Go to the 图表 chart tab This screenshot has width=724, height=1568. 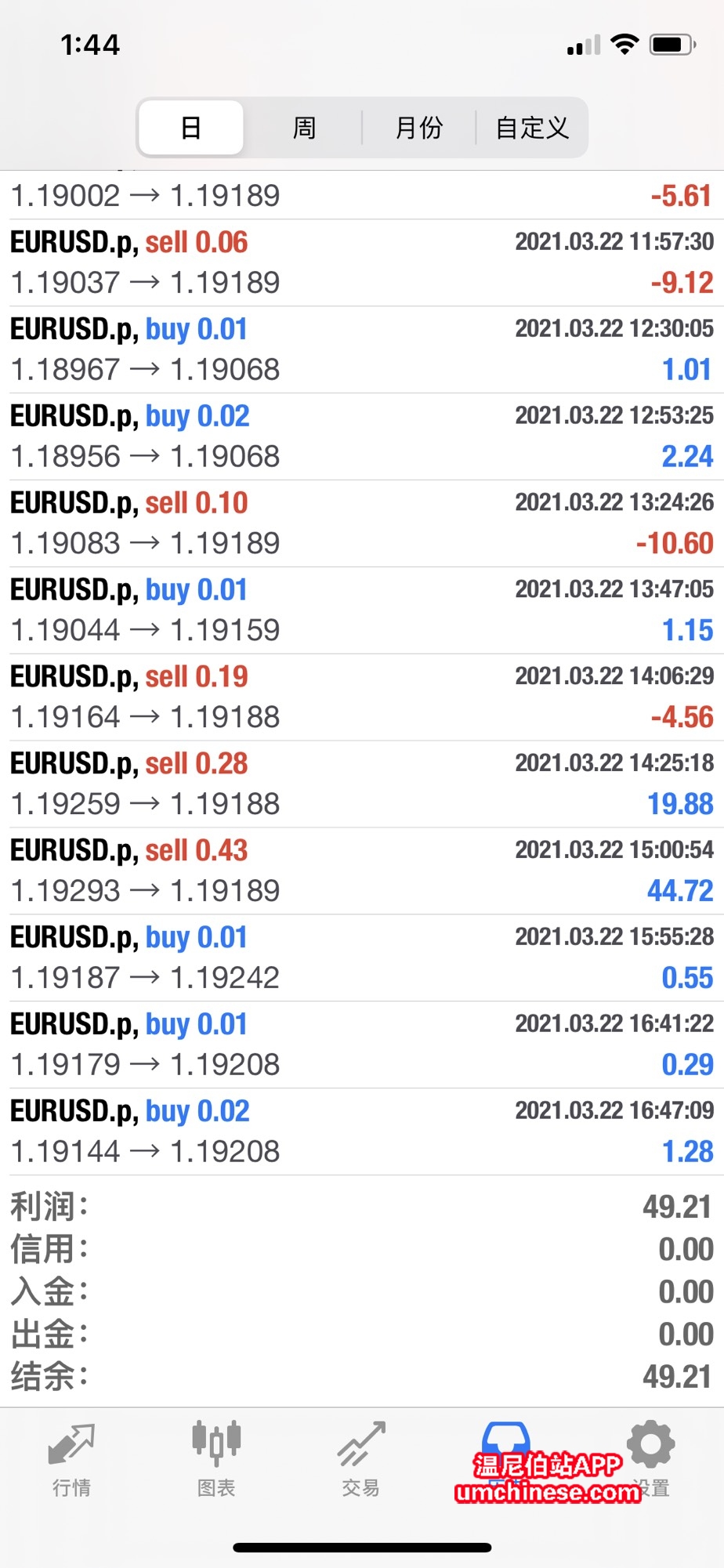click(217, 1459)
